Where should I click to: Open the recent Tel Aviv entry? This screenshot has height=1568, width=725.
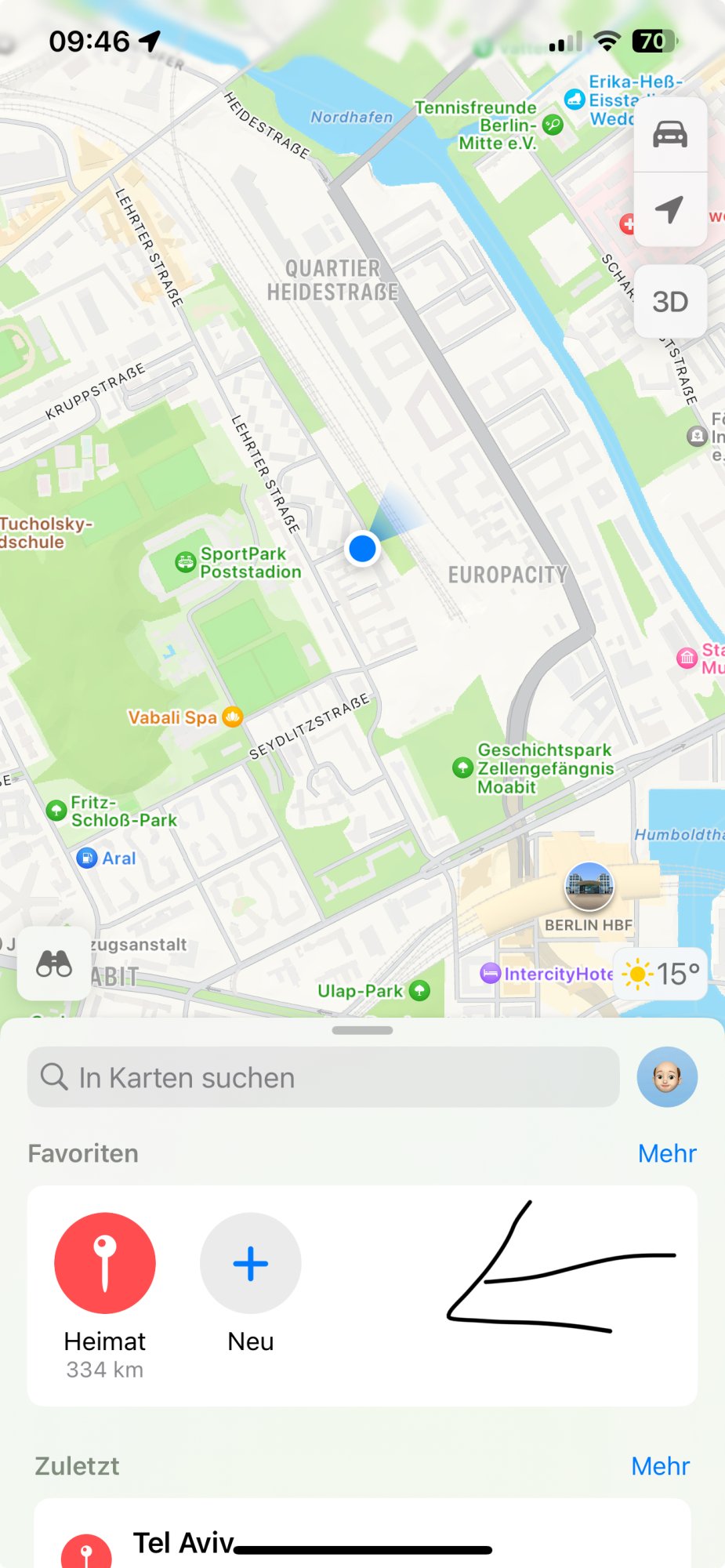coord(183,1543)
